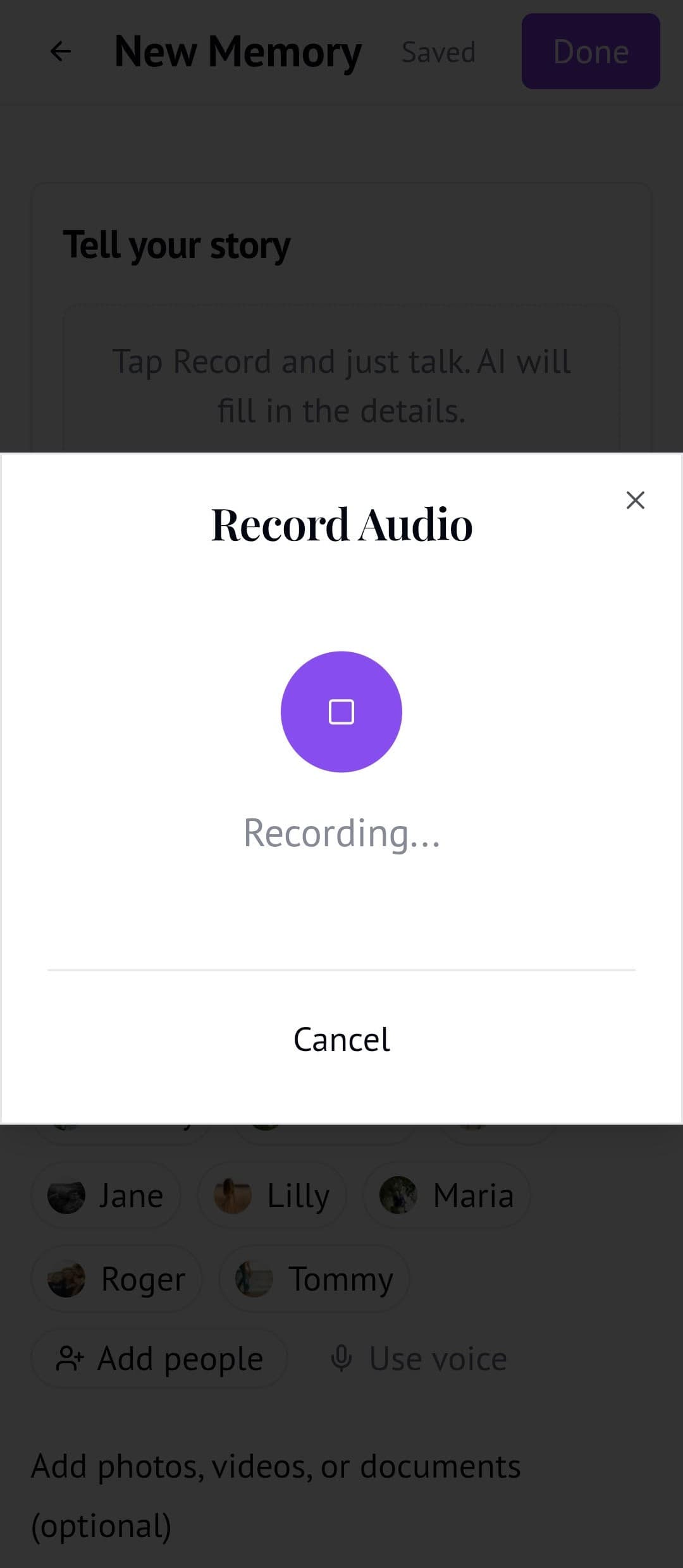683x1568 pixels.
Task: Open the Roger chip to view details
Action: pyautogui.click(x=116, y=1278)
